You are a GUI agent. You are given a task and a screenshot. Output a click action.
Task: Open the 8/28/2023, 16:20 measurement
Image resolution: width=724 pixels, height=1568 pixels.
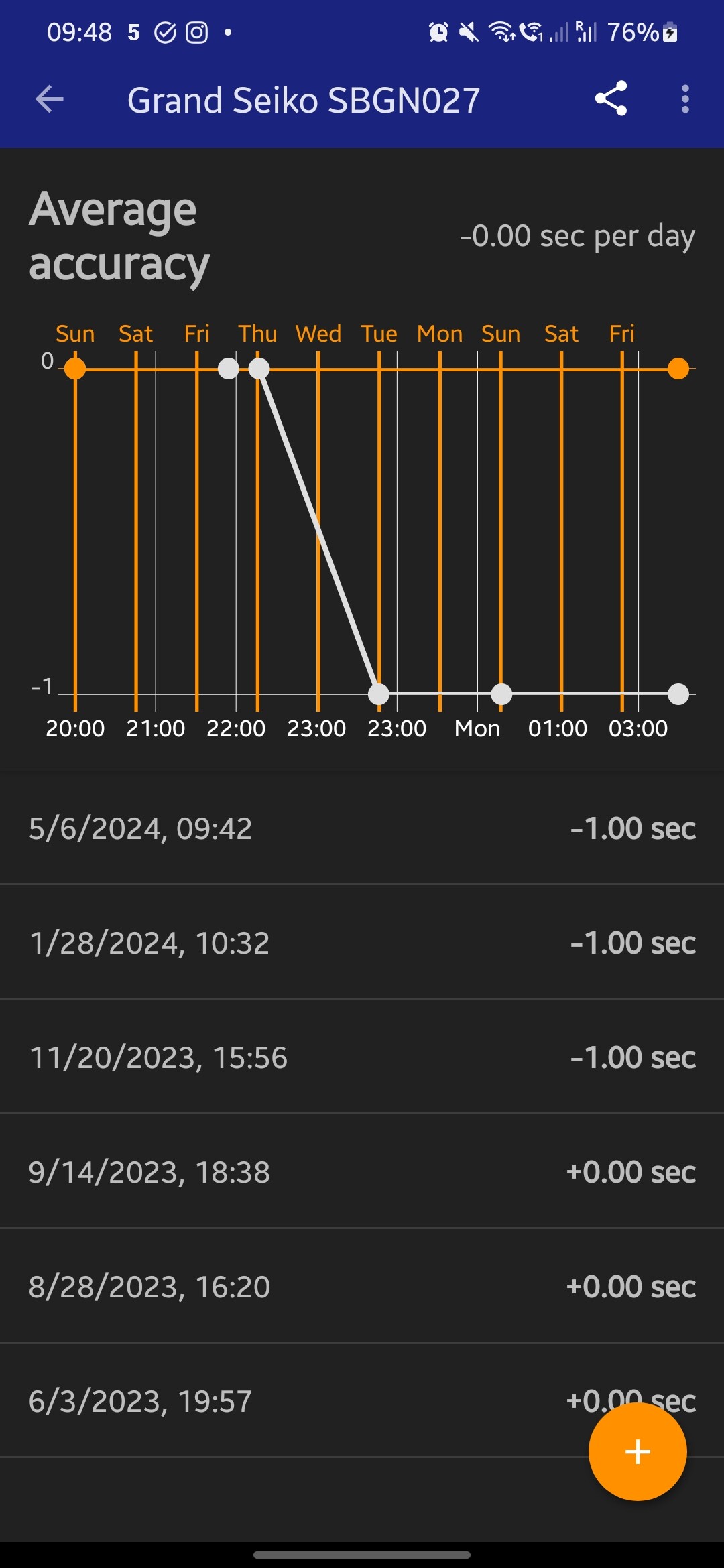tap(362, 1286)
